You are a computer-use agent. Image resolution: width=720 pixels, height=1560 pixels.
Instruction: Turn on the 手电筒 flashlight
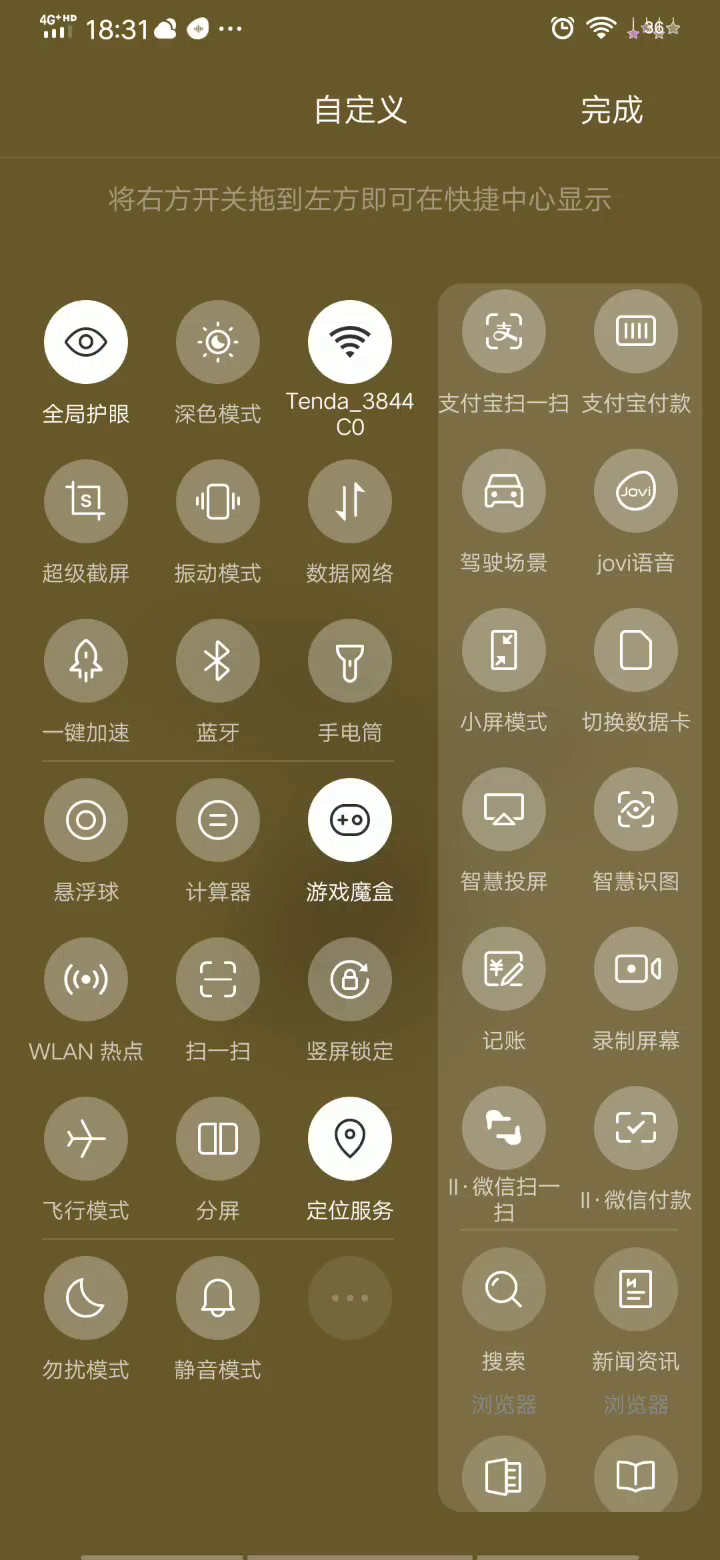[x=350, y=660]
